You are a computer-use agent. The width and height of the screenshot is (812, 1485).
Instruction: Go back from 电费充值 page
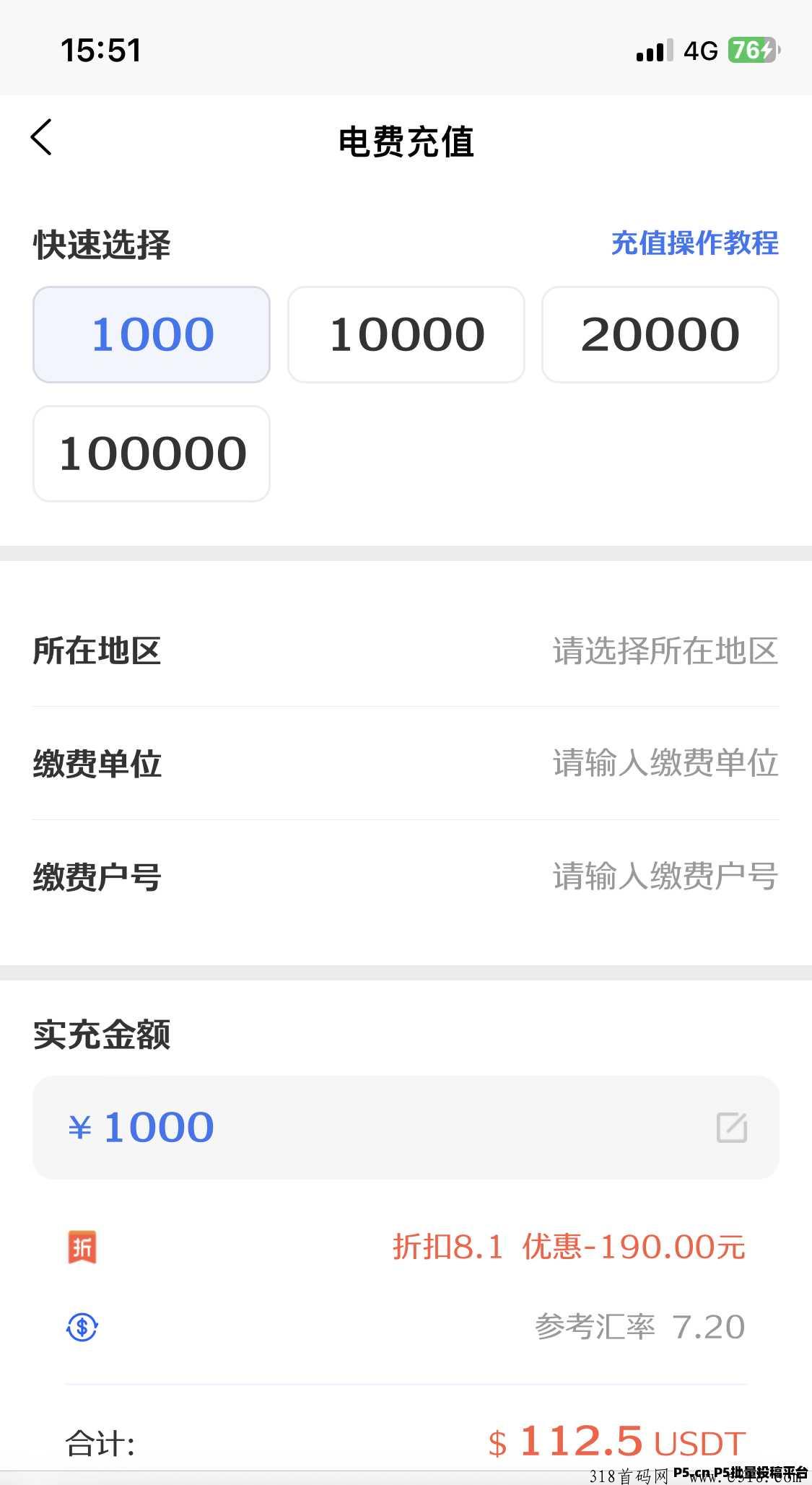tap(42, 137)
